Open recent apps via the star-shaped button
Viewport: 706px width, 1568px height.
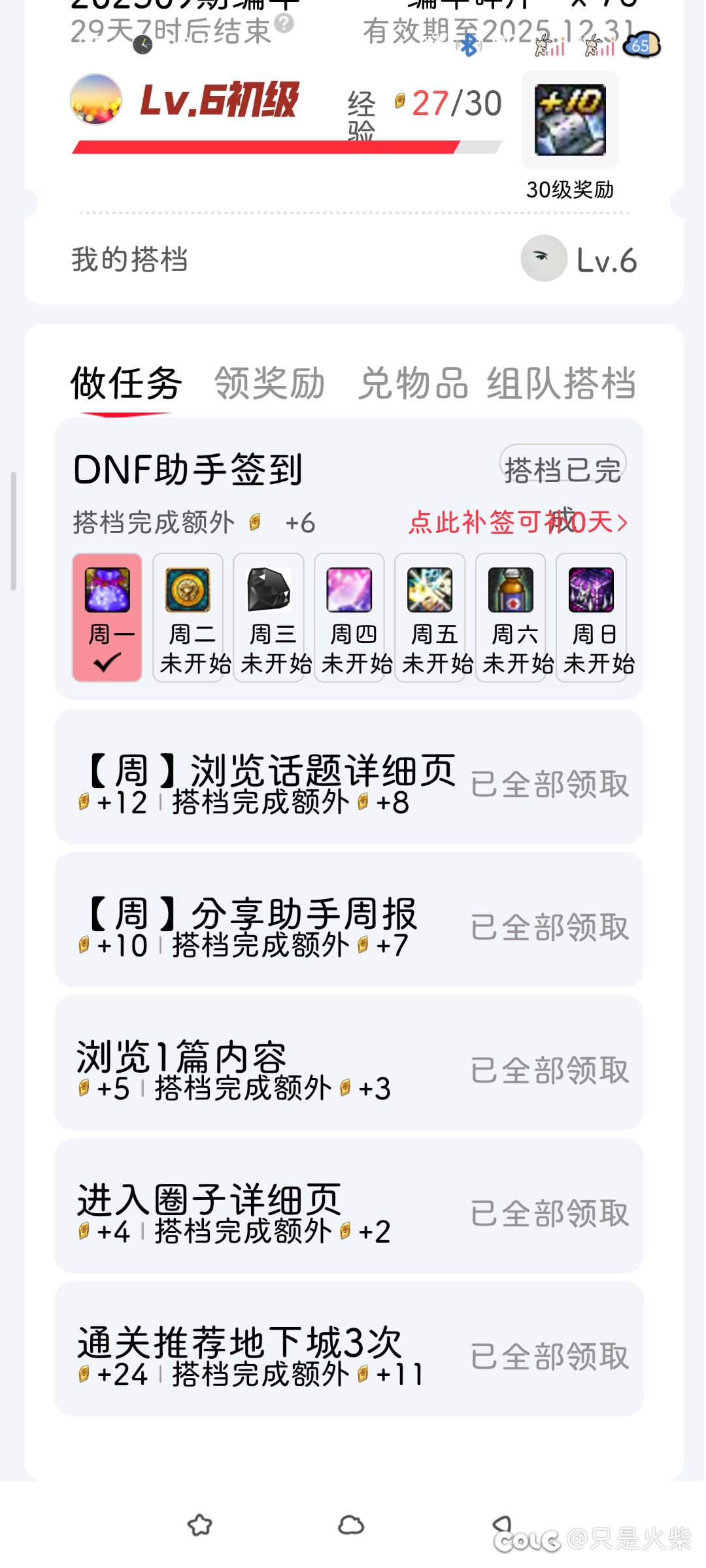(200, 1525)
